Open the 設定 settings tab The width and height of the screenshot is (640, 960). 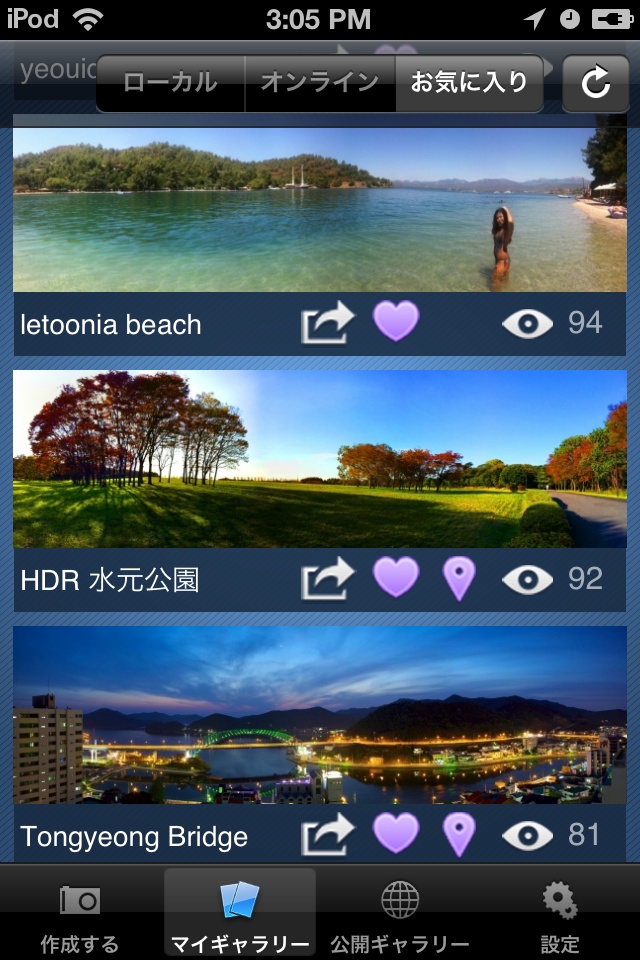560,915
